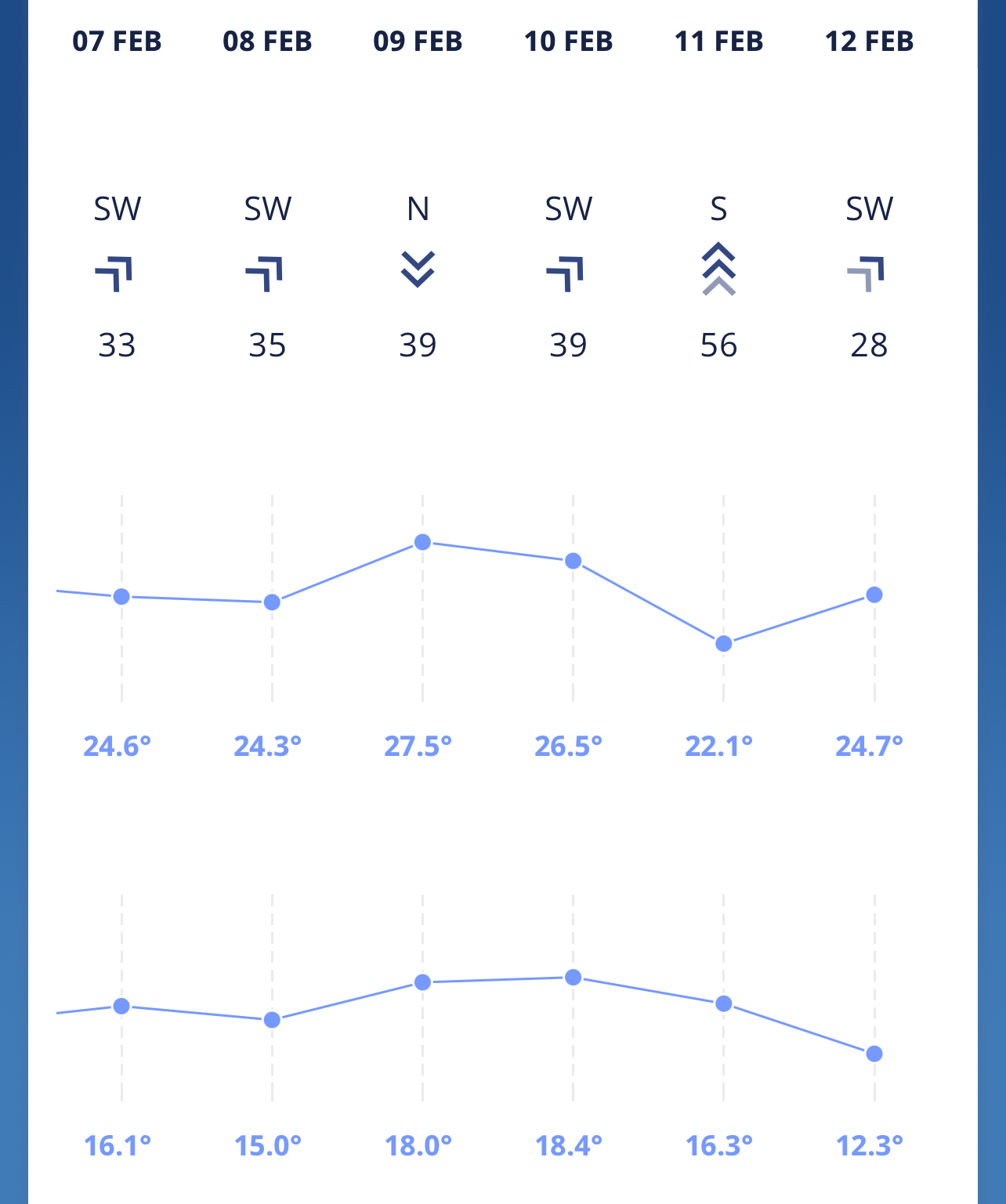Open the 08 FEB forecast column

267,42
